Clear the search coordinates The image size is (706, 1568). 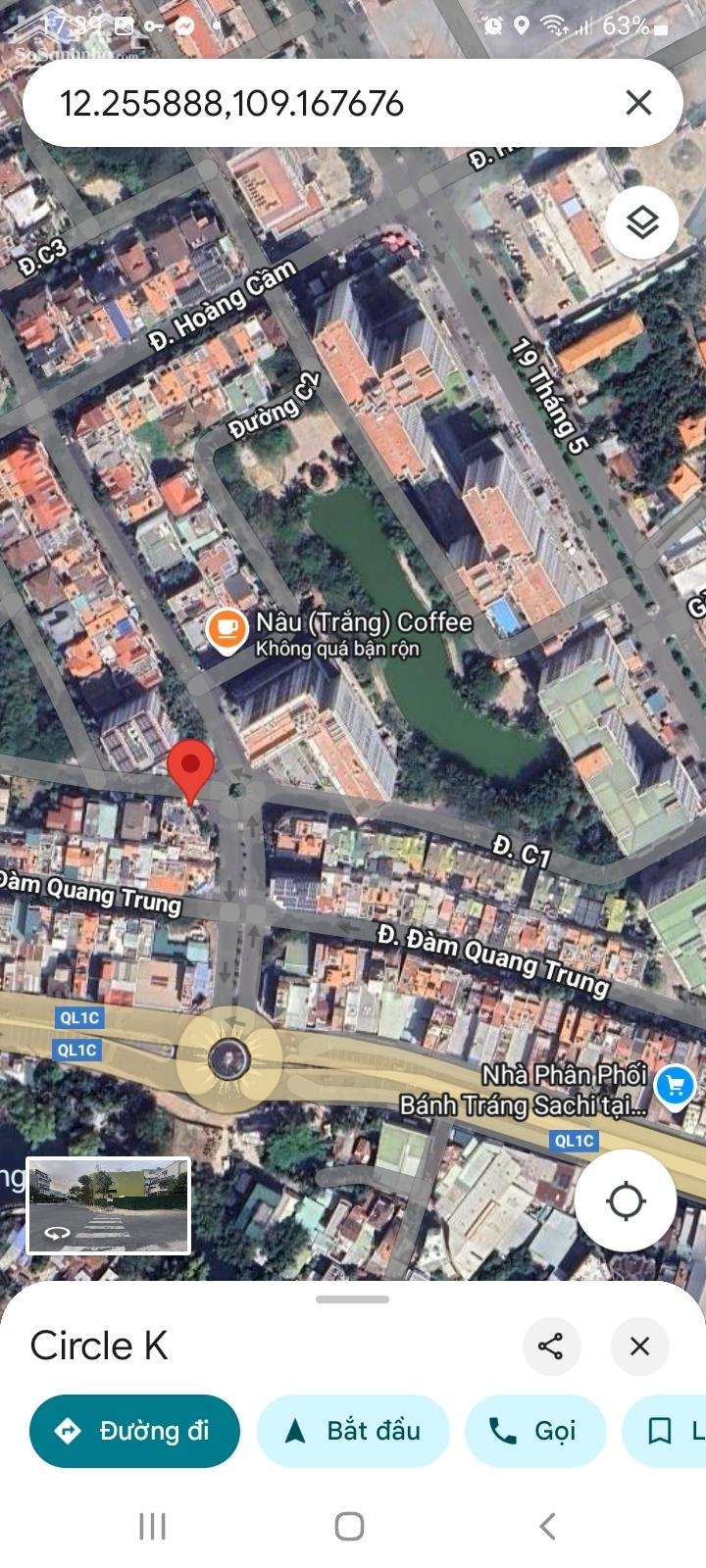(x=638, y=103)
